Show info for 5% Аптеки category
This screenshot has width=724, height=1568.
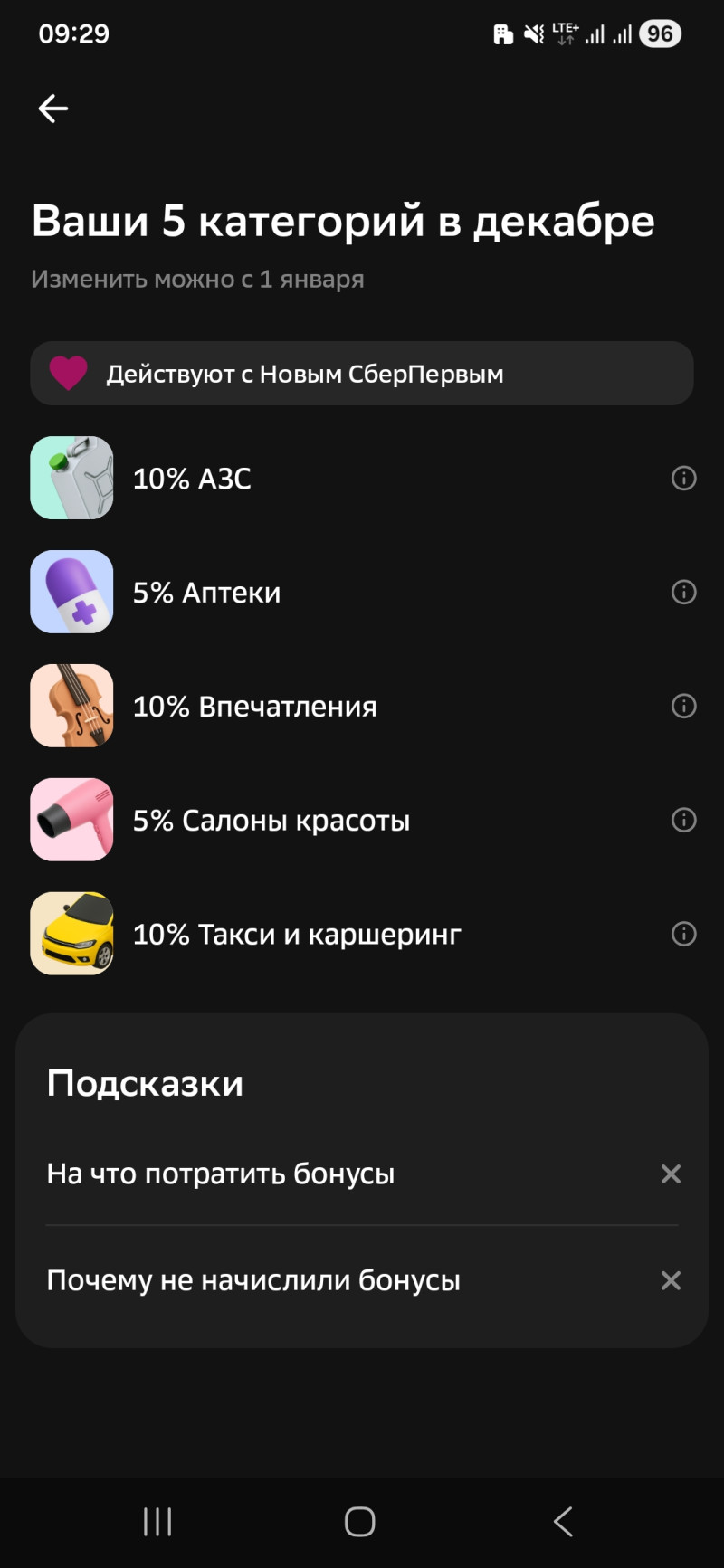(x=683, y=592)
